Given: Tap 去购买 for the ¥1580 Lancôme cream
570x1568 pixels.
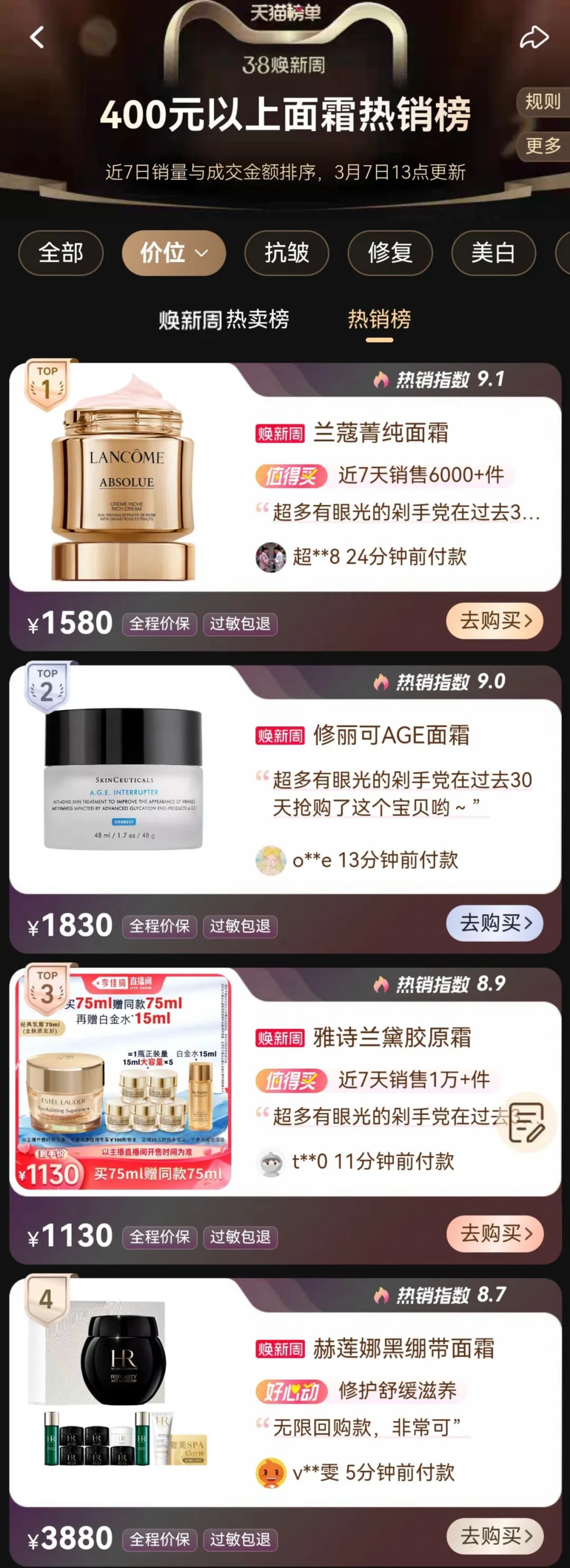Looking at the screenshot, I should [495, 621].
